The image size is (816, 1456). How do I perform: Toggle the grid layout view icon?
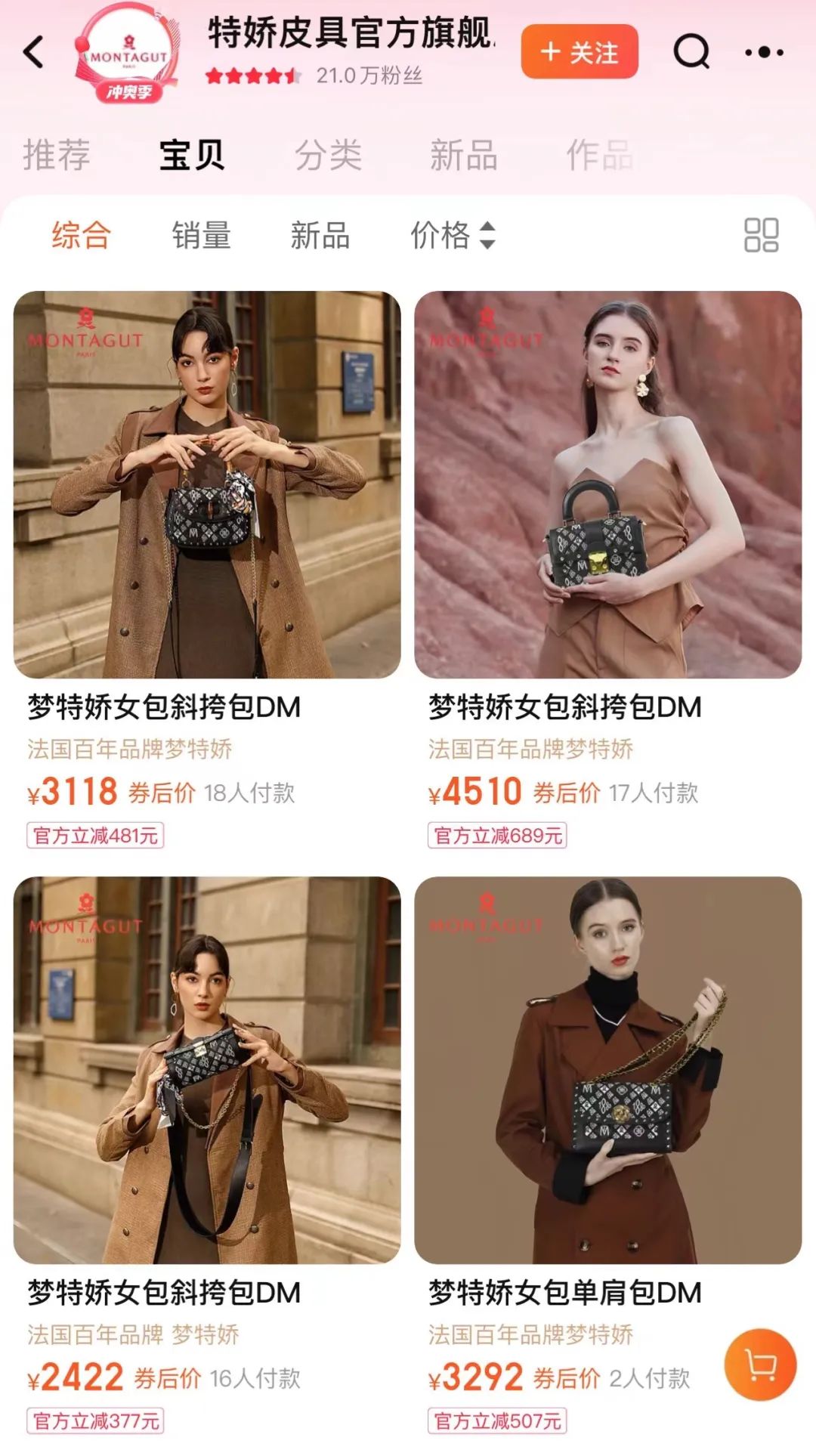(761, 235)
